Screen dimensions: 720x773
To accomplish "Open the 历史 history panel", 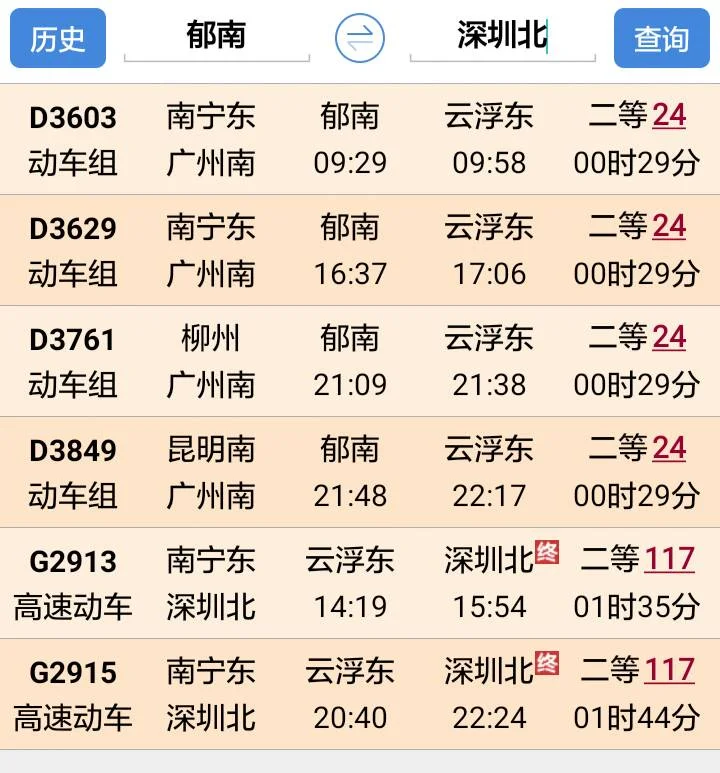I will (x=57, y=37).
